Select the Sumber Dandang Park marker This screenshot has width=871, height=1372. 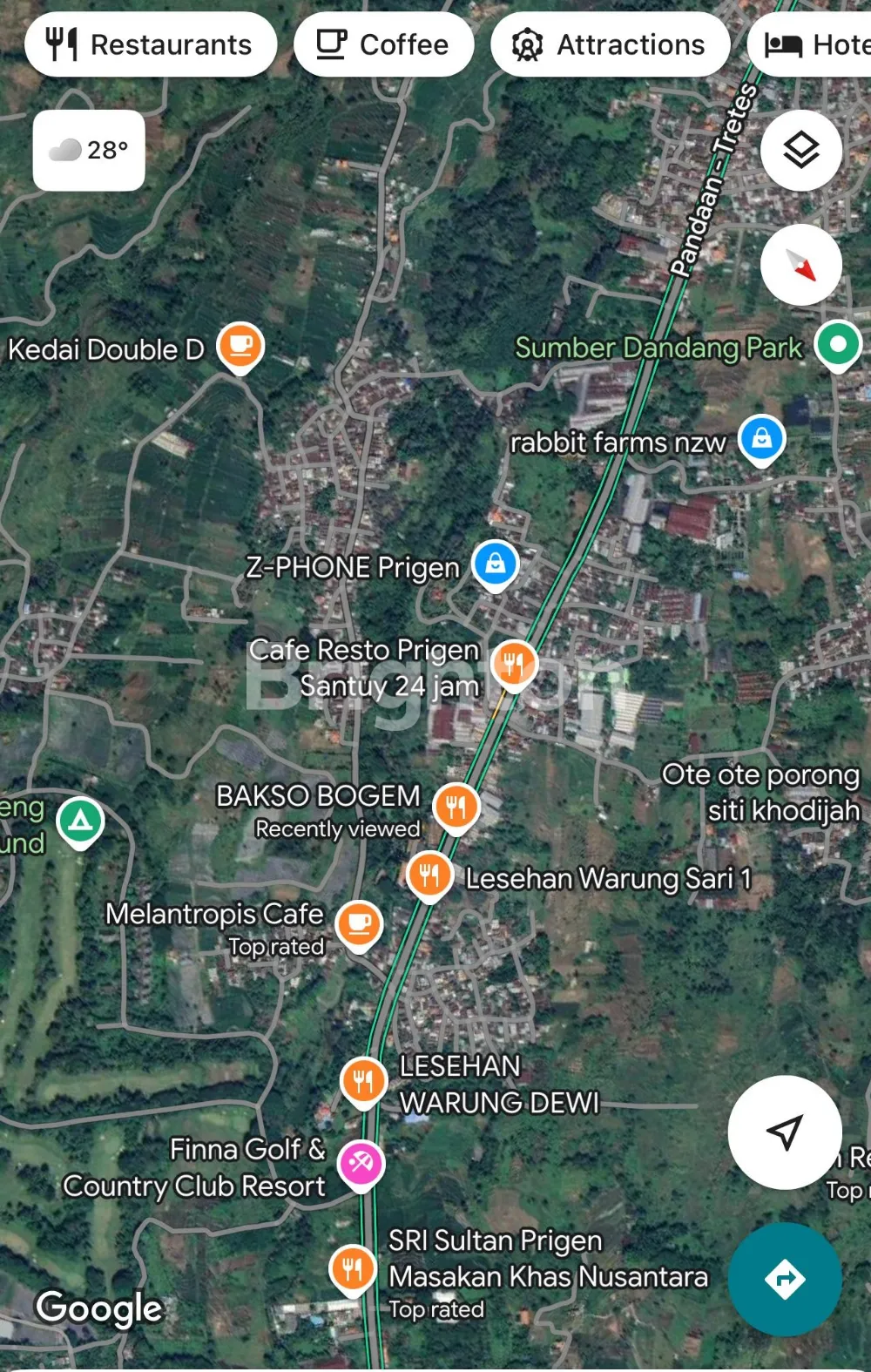838,345
